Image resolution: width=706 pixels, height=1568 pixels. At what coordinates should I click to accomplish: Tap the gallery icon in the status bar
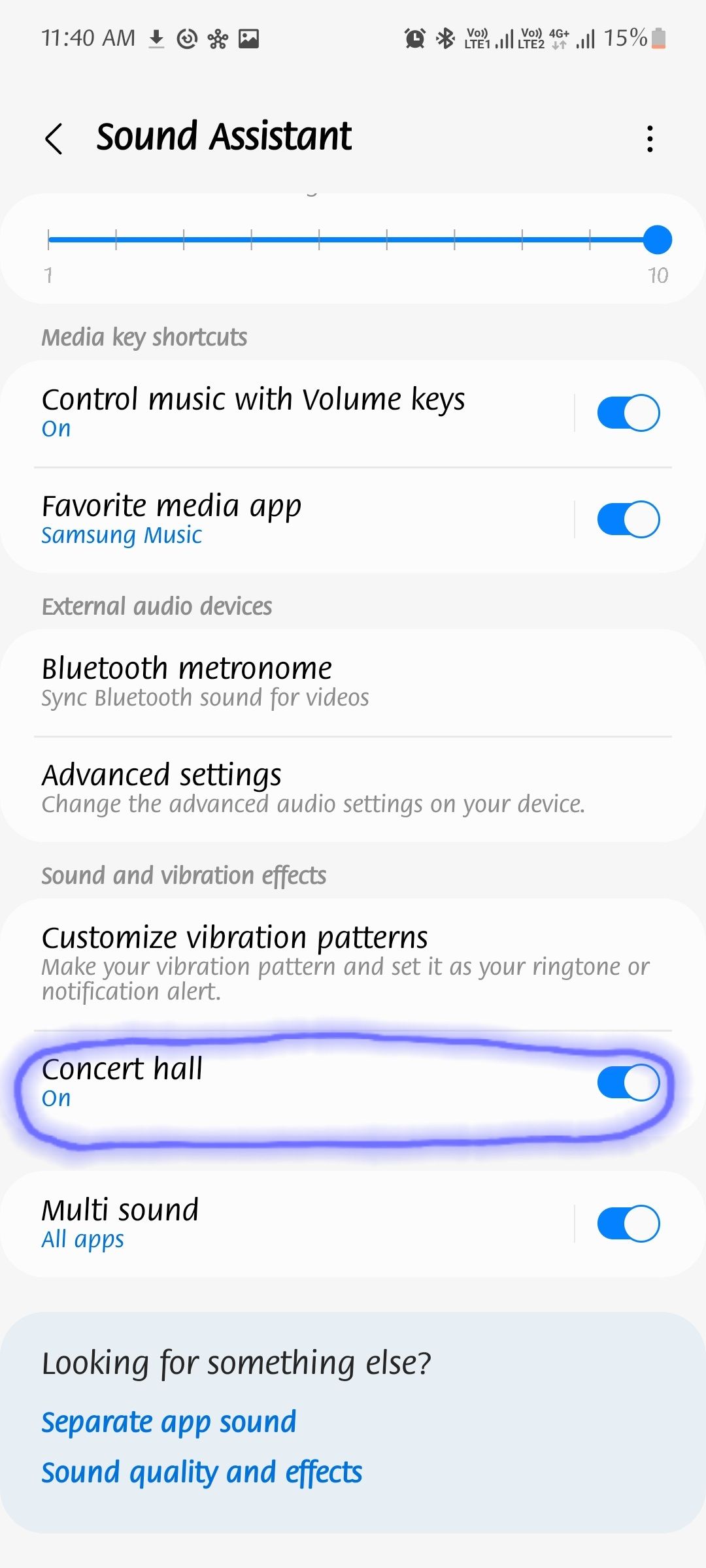point(250,39)
